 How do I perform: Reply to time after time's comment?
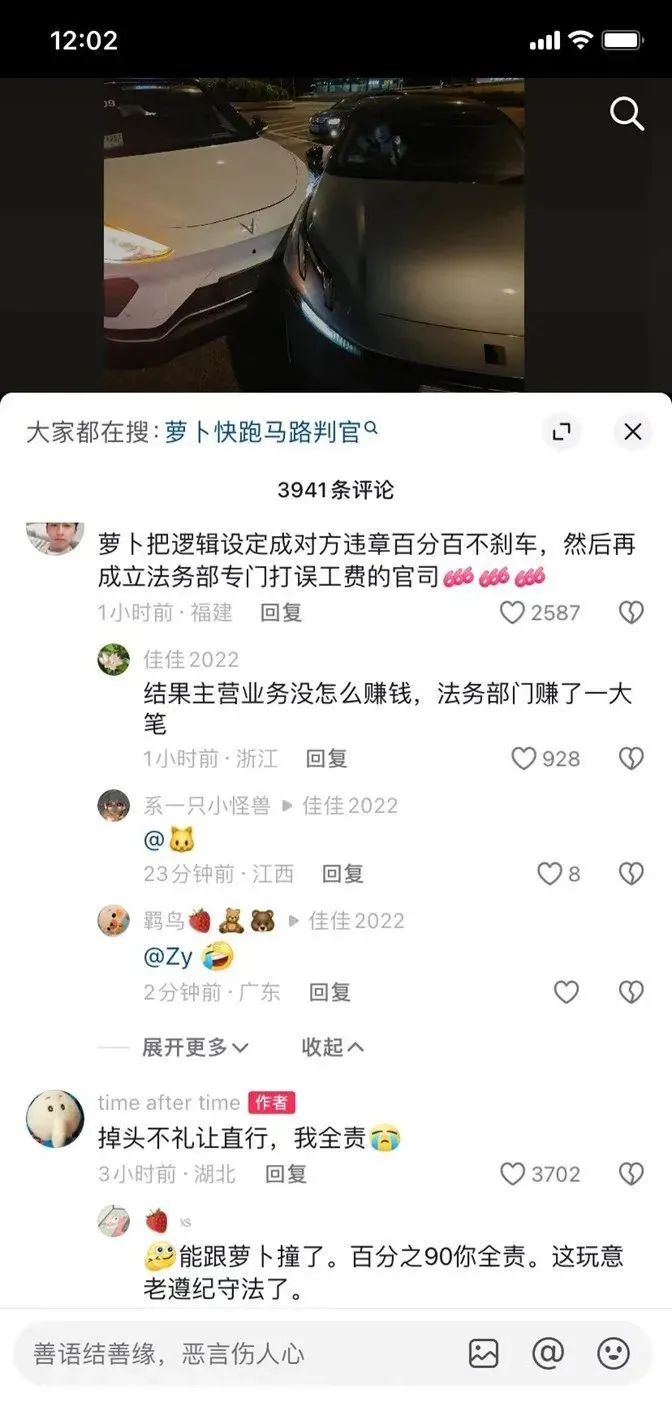(x=285, y=1174)
